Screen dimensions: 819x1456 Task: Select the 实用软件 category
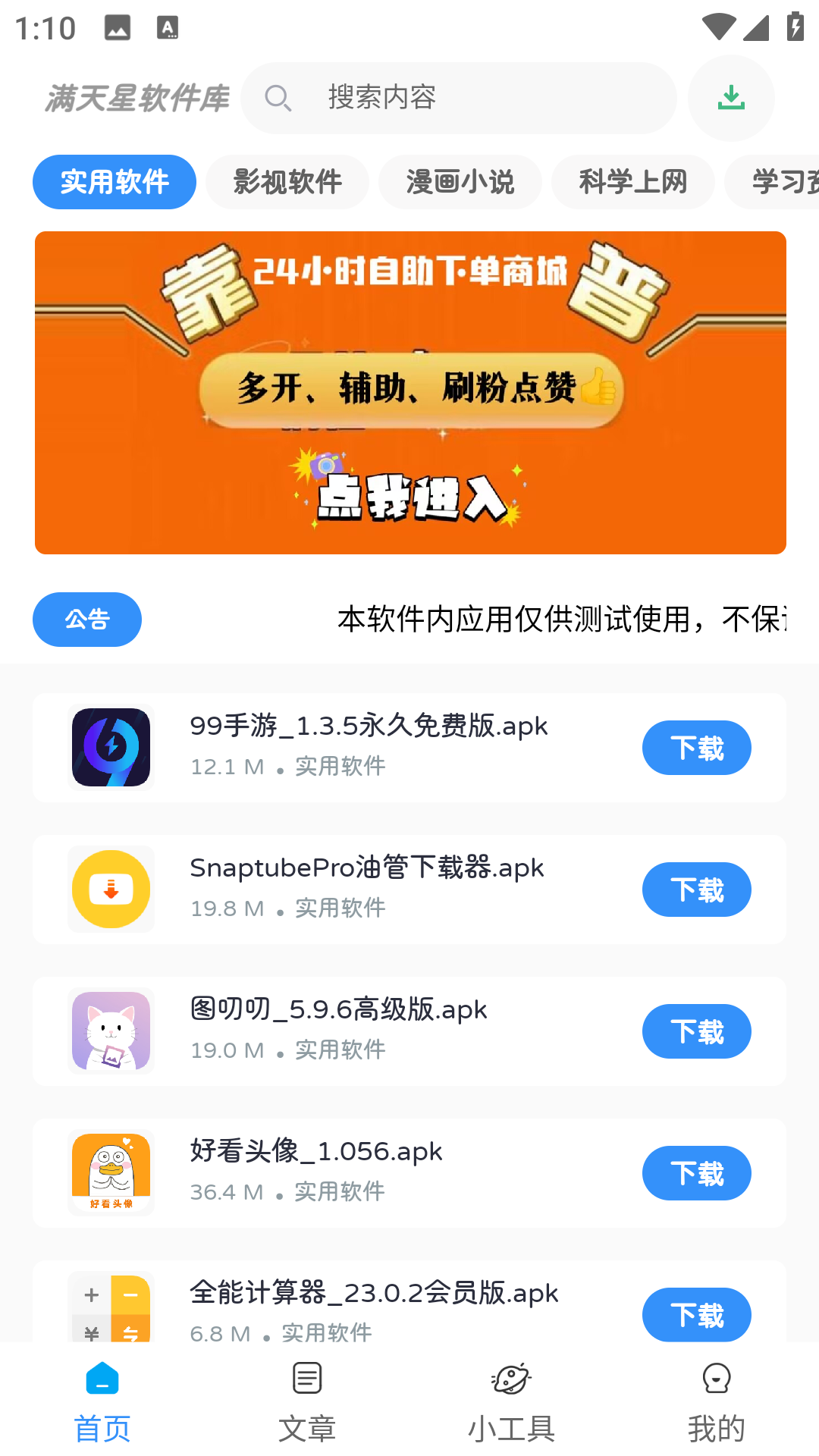(x=114, y=181)
